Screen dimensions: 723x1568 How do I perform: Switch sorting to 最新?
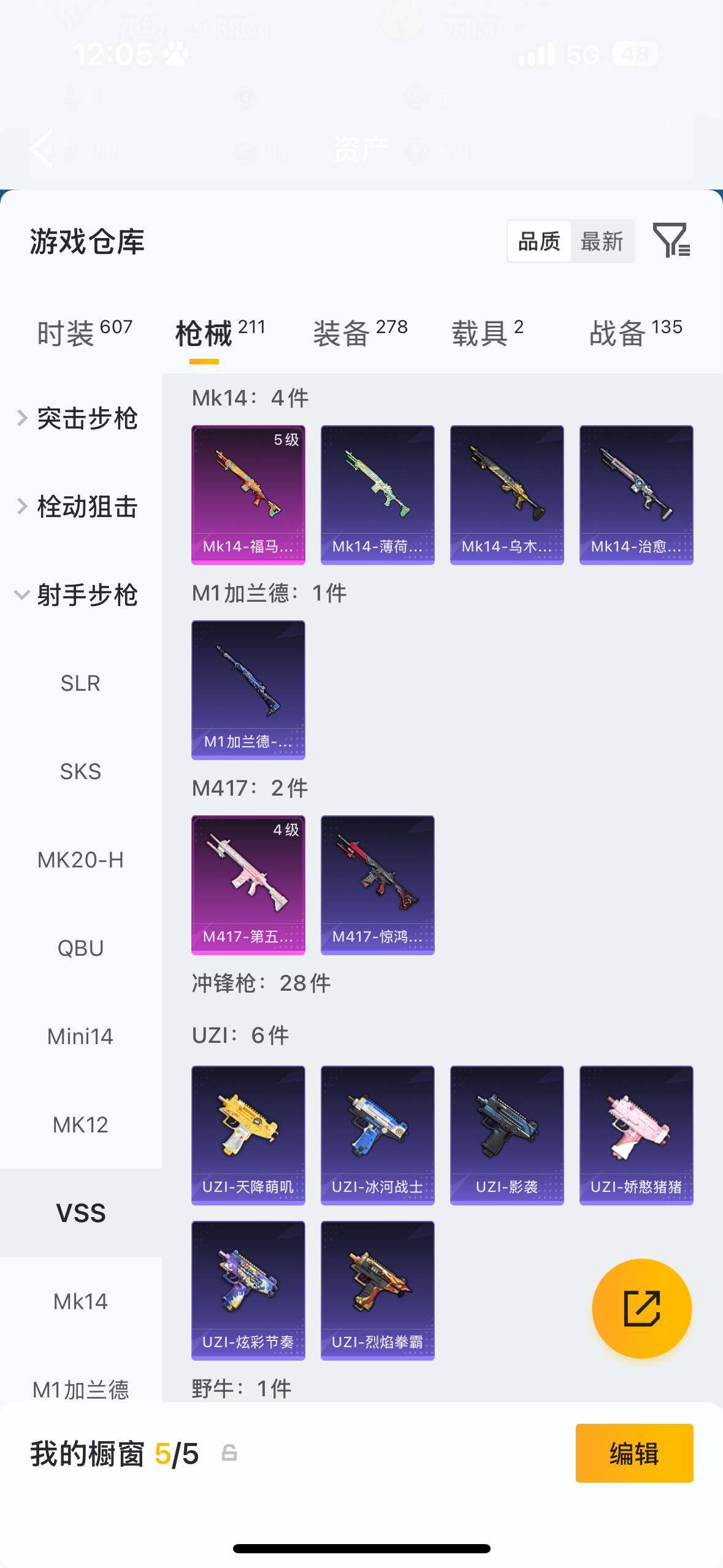tap(603, 241)
